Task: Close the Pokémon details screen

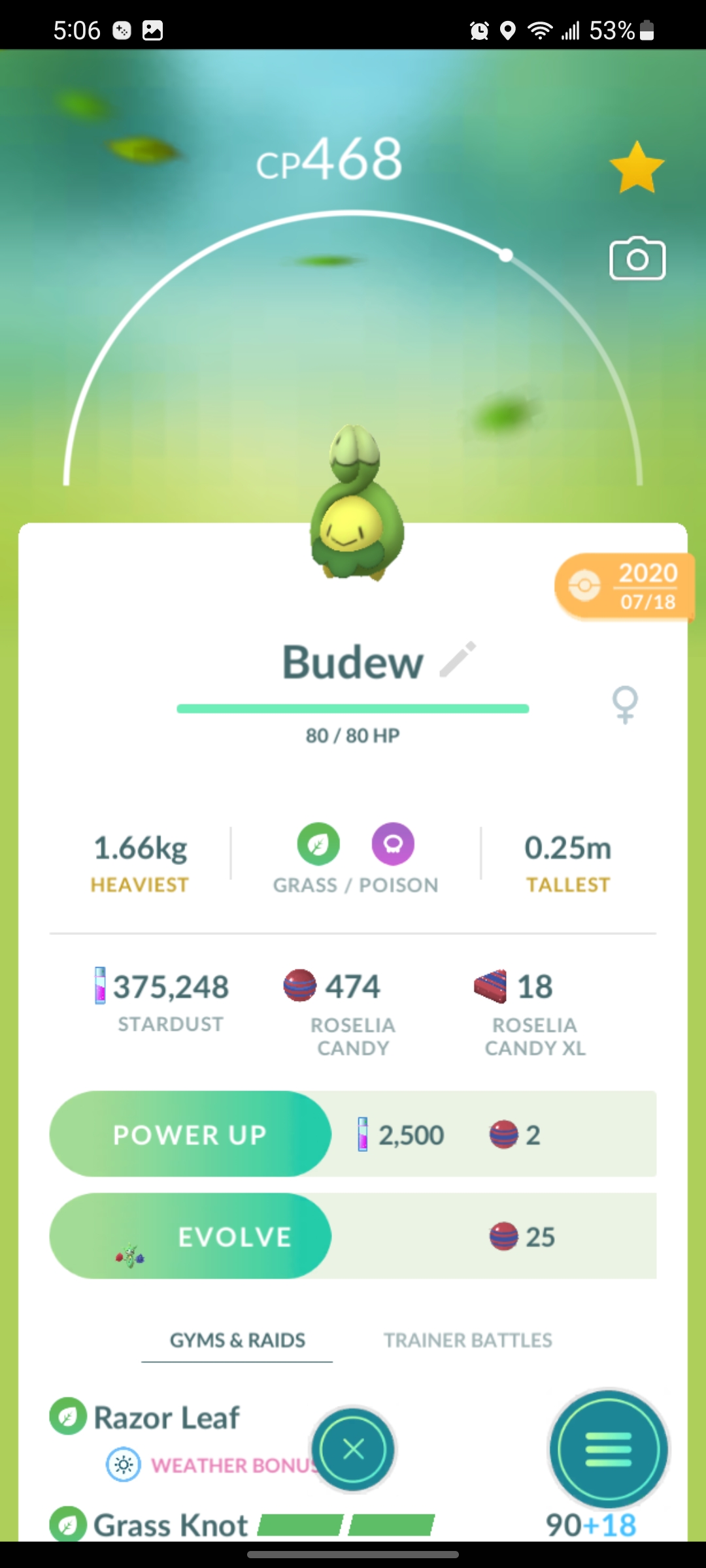Action: click(x=353, y=1449)
